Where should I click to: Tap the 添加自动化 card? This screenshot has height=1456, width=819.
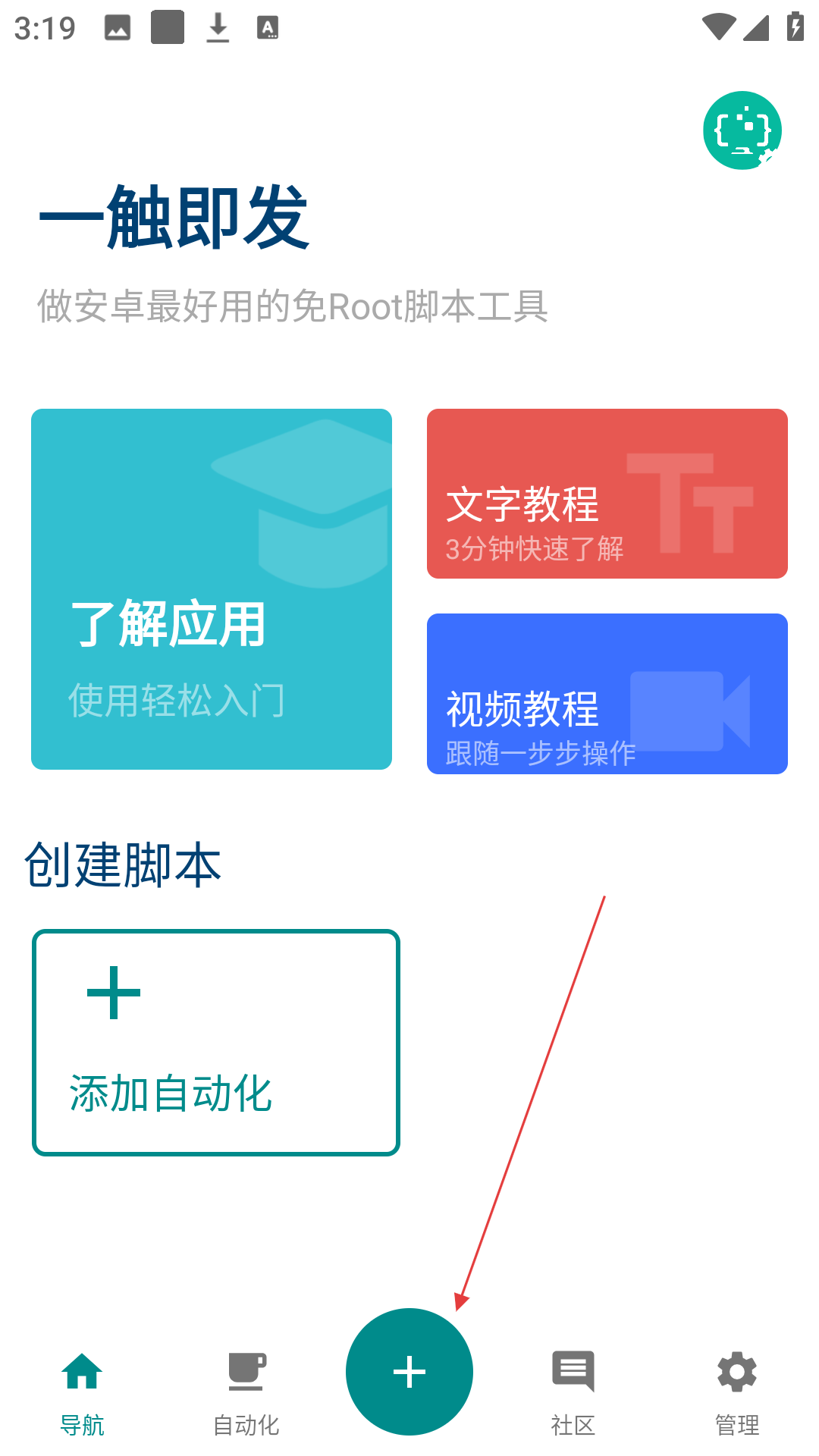click(215, 1042)
